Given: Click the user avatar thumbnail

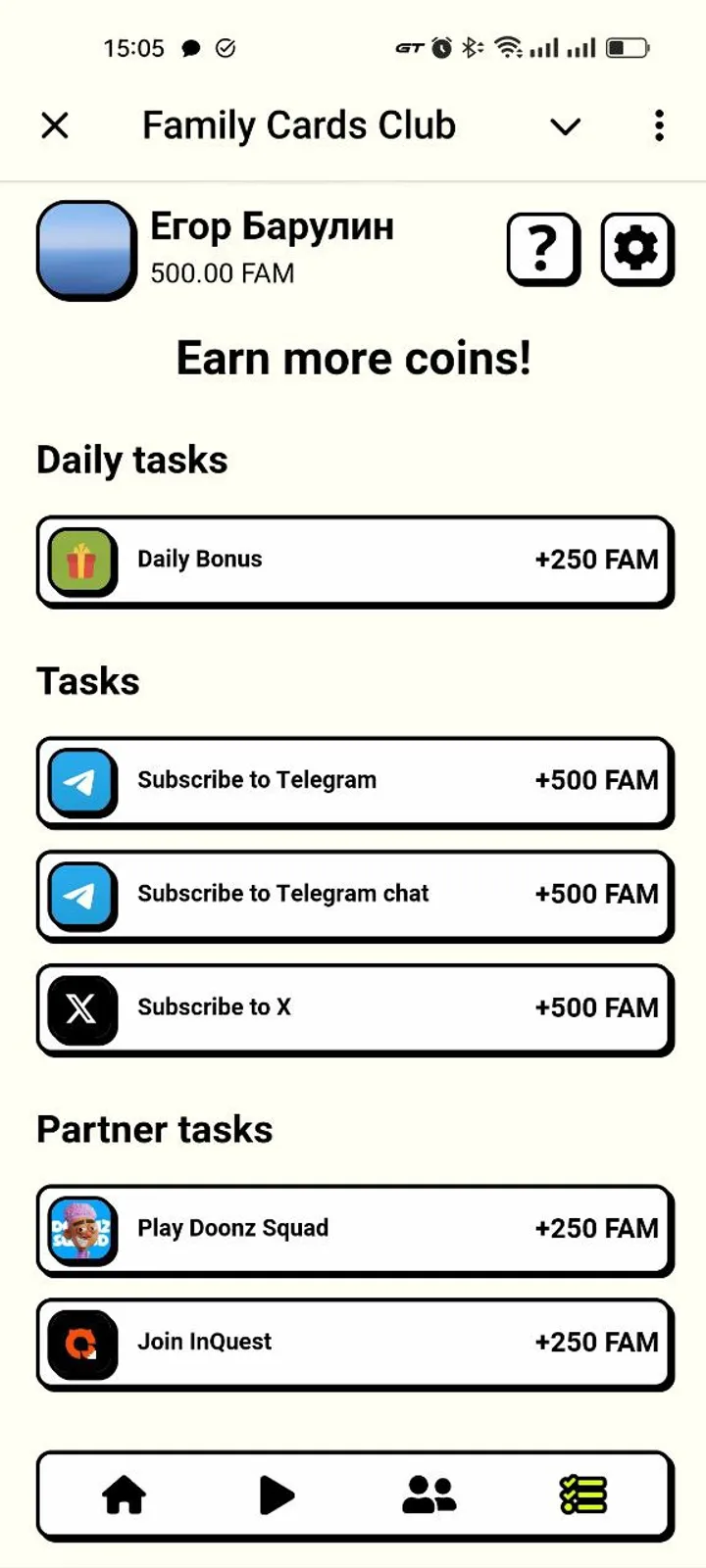Looking at the screenshot, I should (x=85, y=250).
